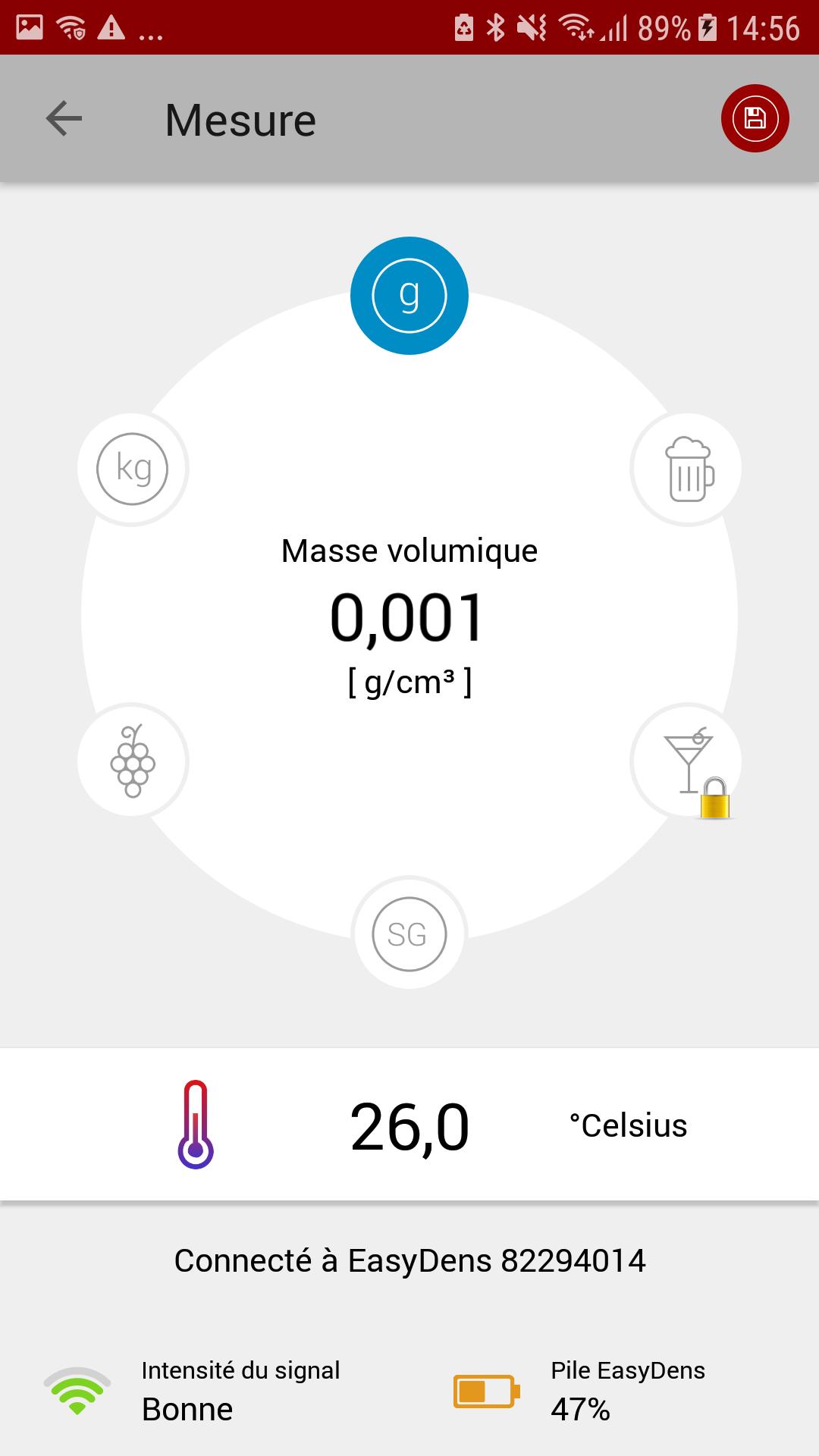Go back using the arrow icon
The image size is (819, 1456).
tap(64, 119)
